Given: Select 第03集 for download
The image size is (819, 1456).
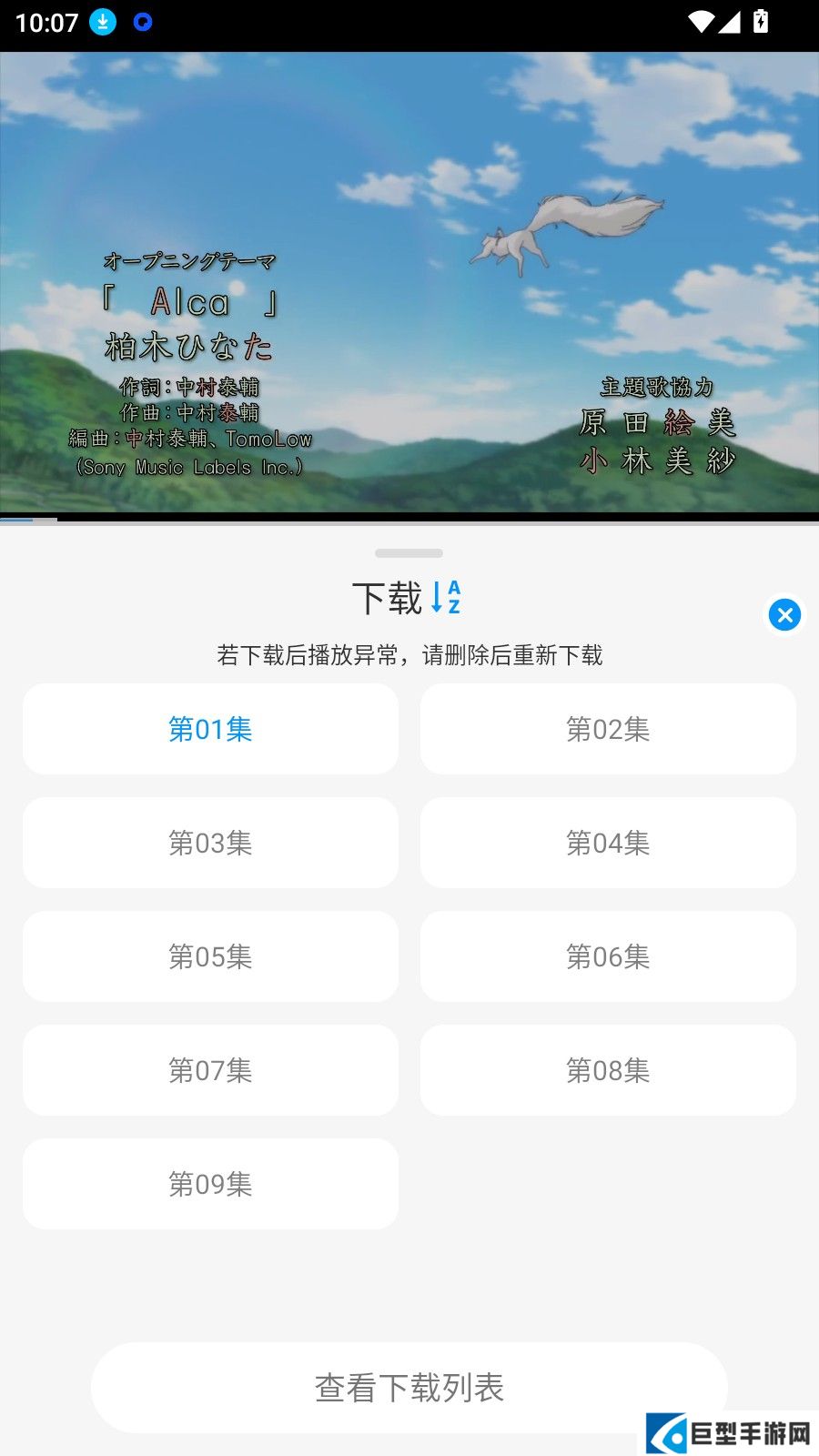Looking at the screenshot, I should [210, 843].
